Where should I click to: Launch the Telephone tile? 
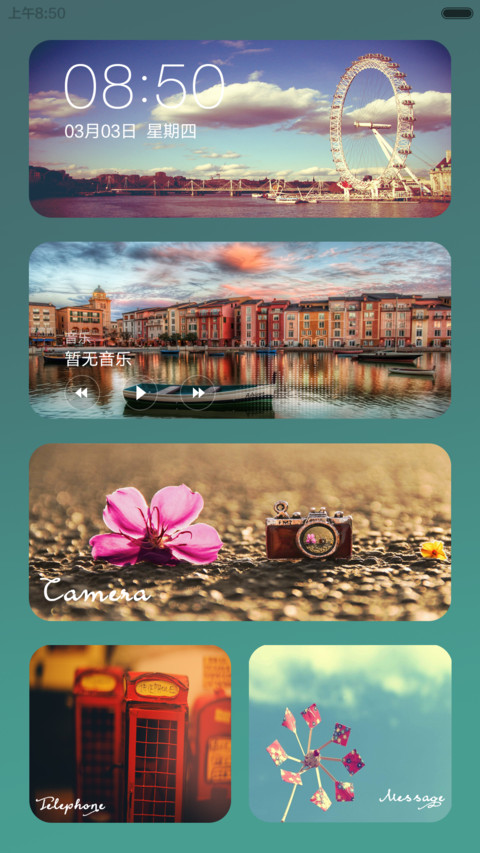pos(130,733)
